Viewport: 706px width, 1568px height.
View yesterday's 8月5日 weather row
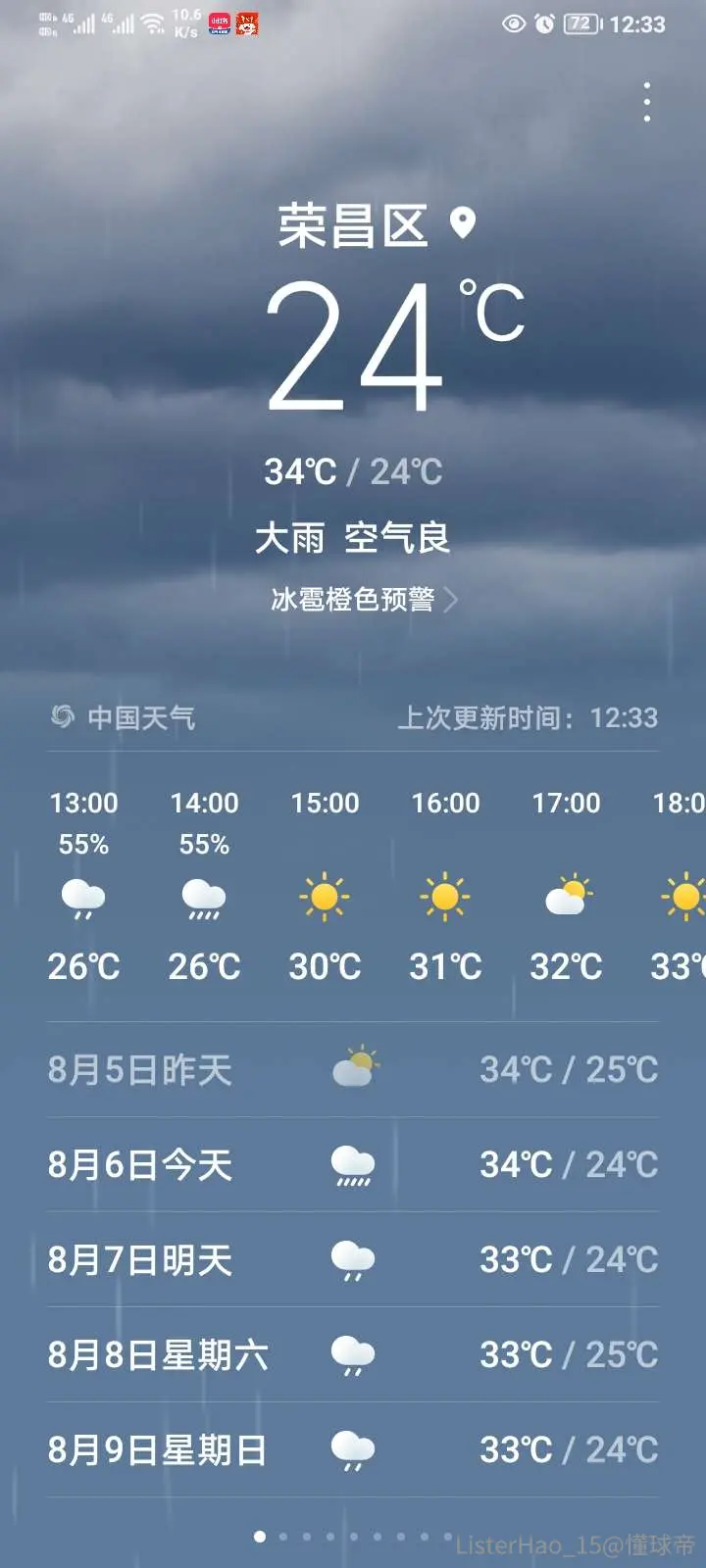353,1069
